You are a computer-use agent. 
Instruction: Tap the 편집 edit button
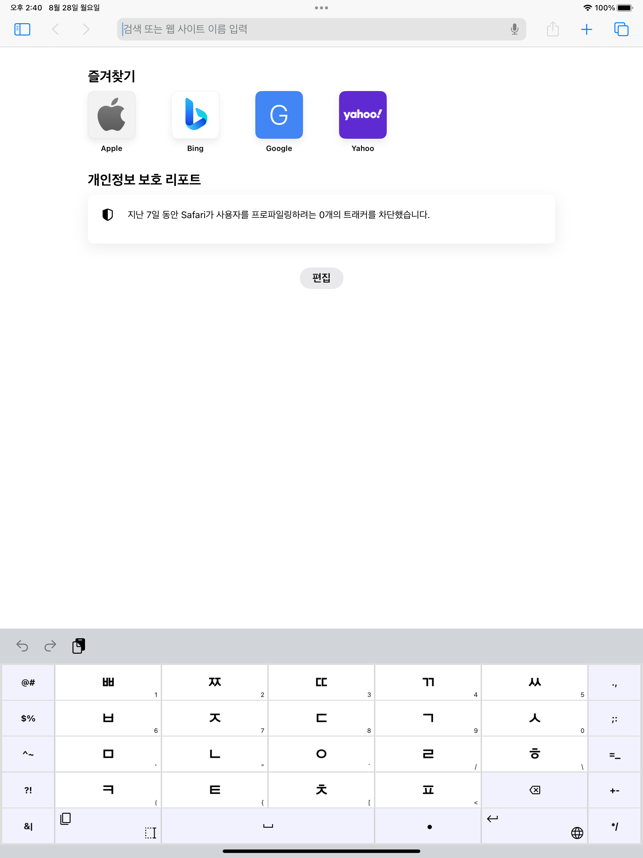click(321, 278)
